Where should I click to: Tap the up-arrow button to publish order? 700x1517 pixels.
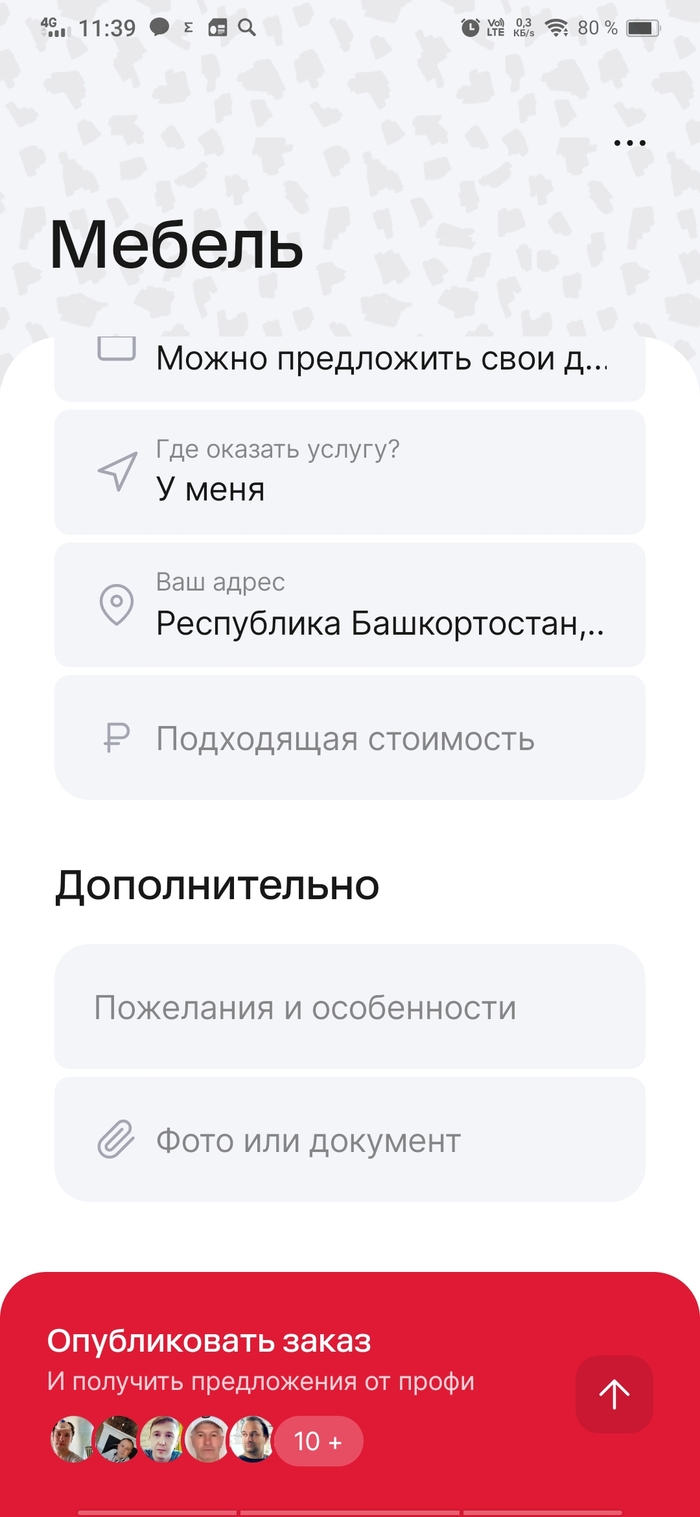pos(614,1394)
